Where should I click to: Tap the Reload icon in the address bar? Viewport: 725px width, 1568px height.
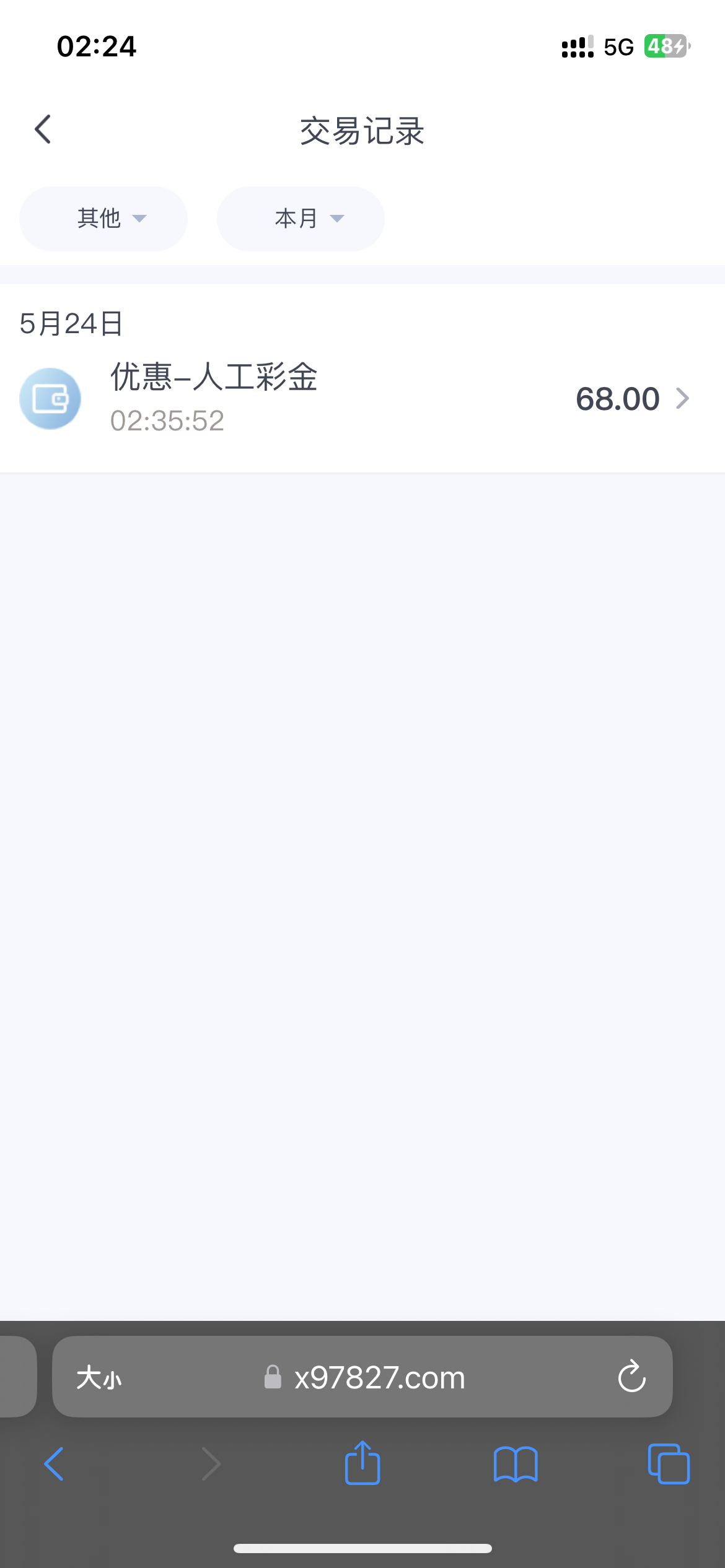pos(631,1377)
